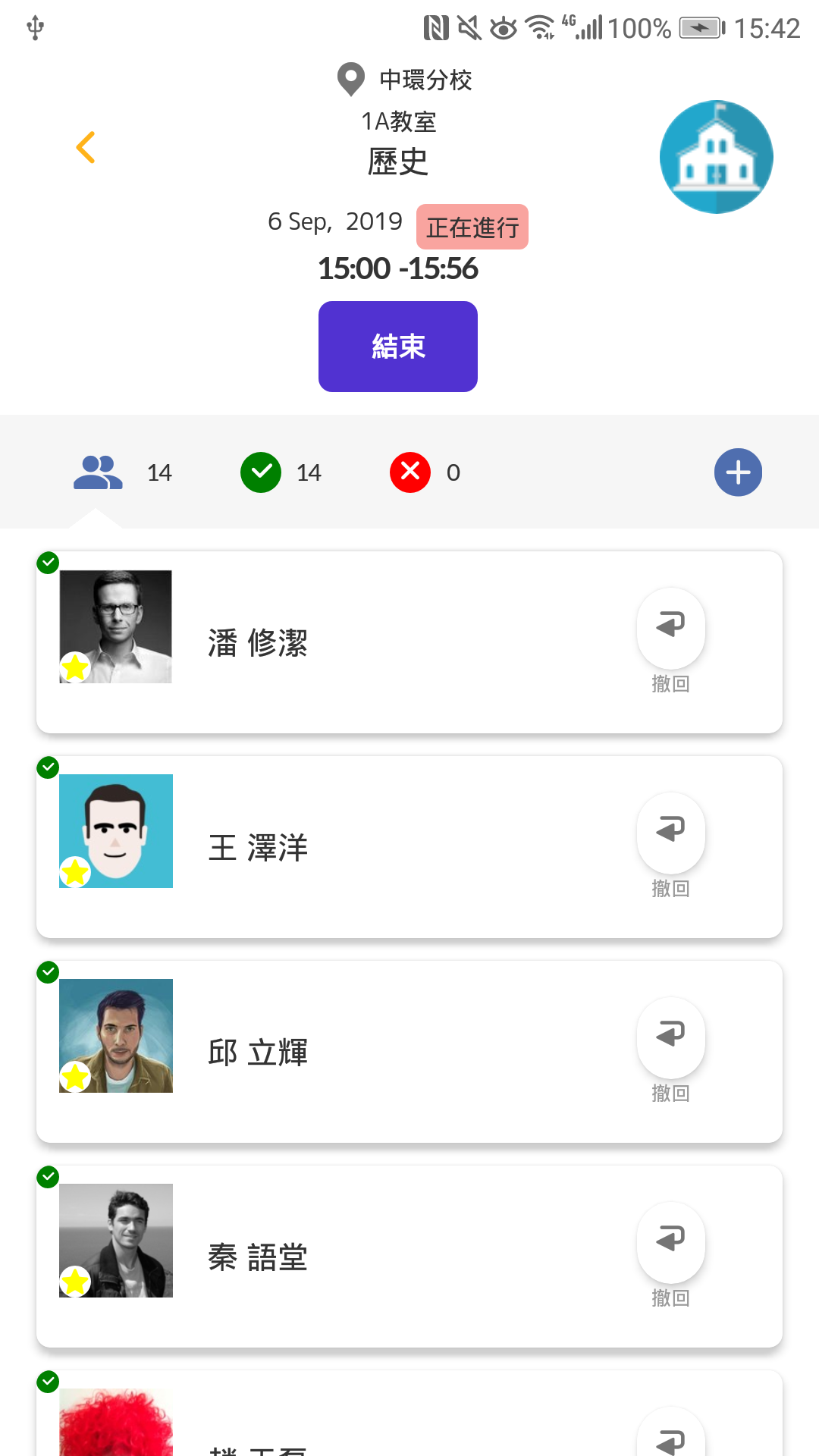Viewport: 819px width, 1456px height.
Task: Open 王 澤洋's student card
Action: 409,847
